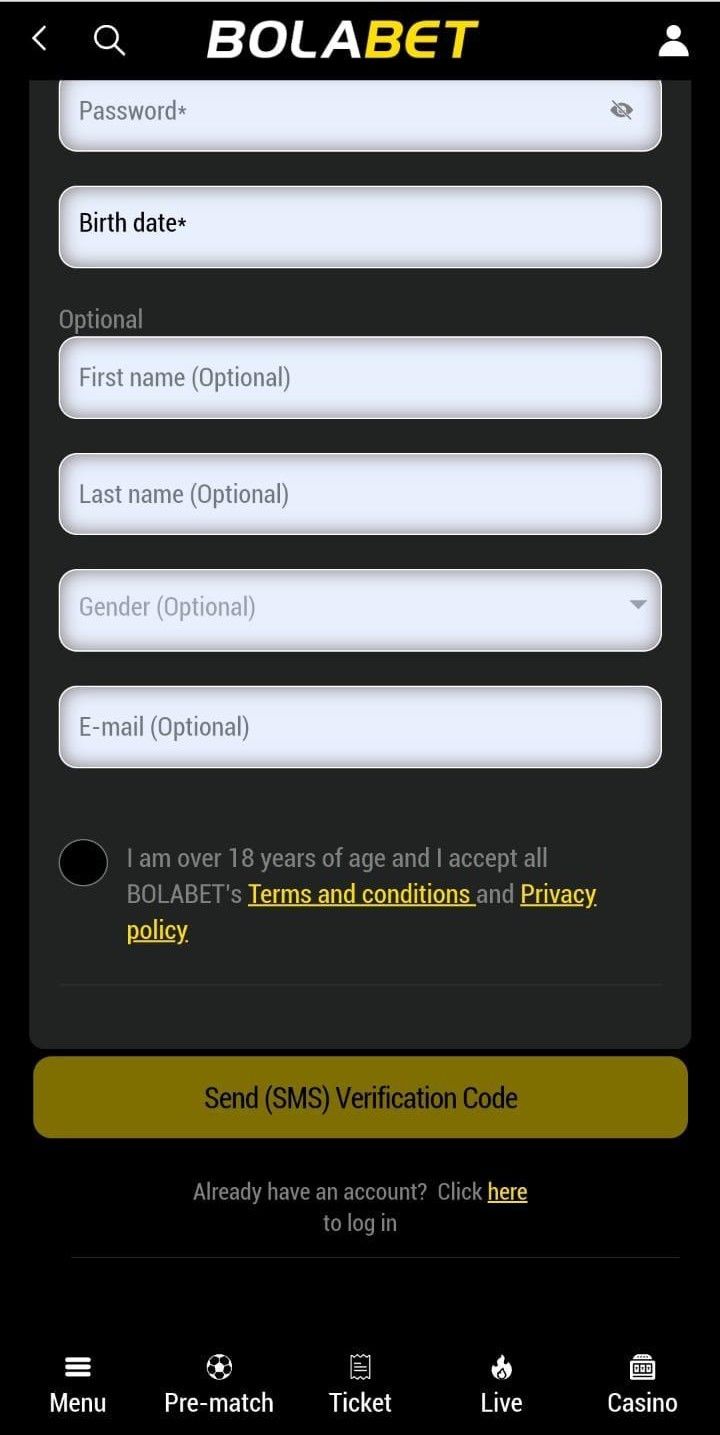The width and height of the screenshot is (720, 1435).
Task: Select the Birth date field
Action: coord(360,226)
